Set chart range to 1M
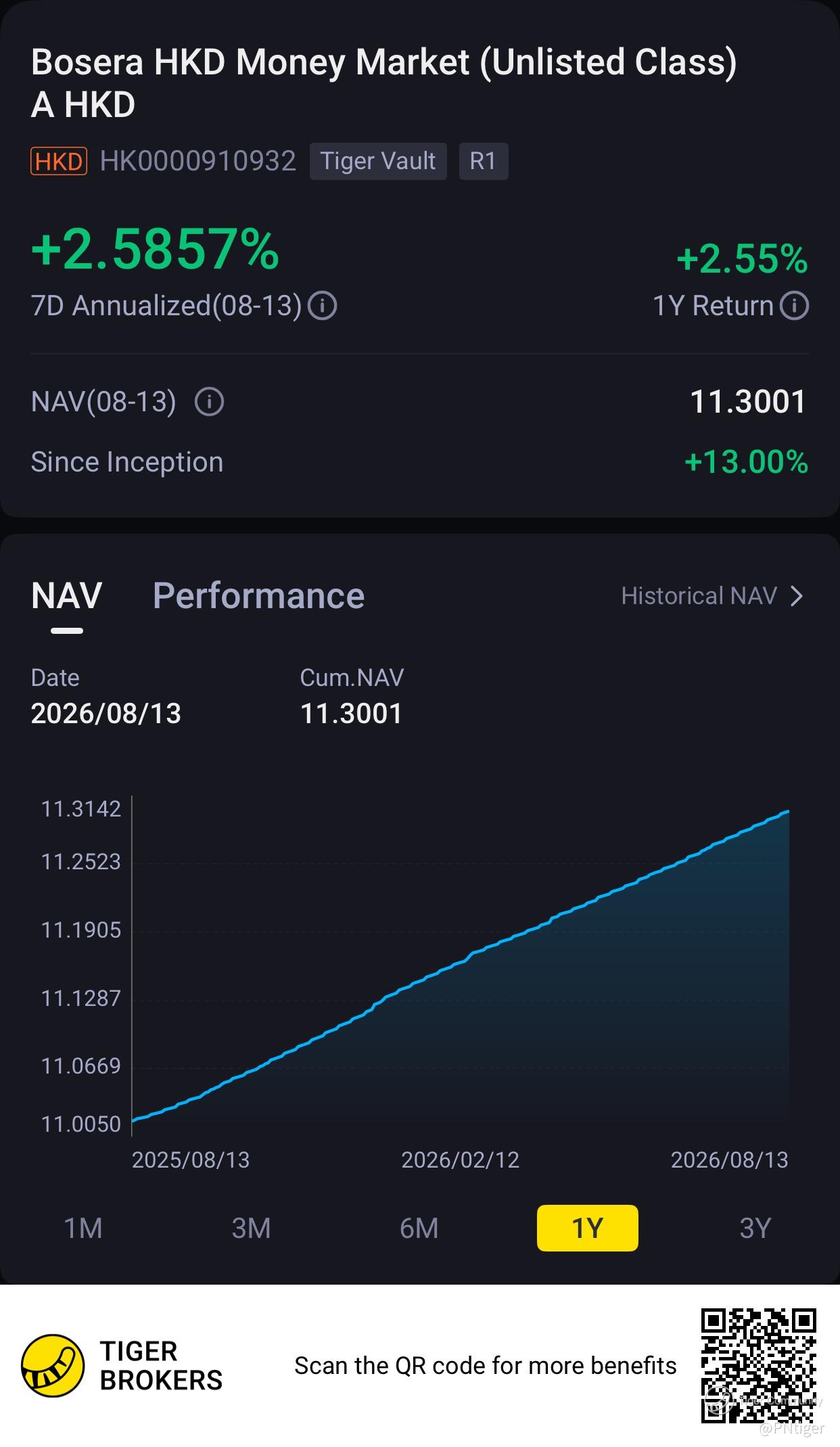Screen dimensions: 840x1447 point(83,1228)
